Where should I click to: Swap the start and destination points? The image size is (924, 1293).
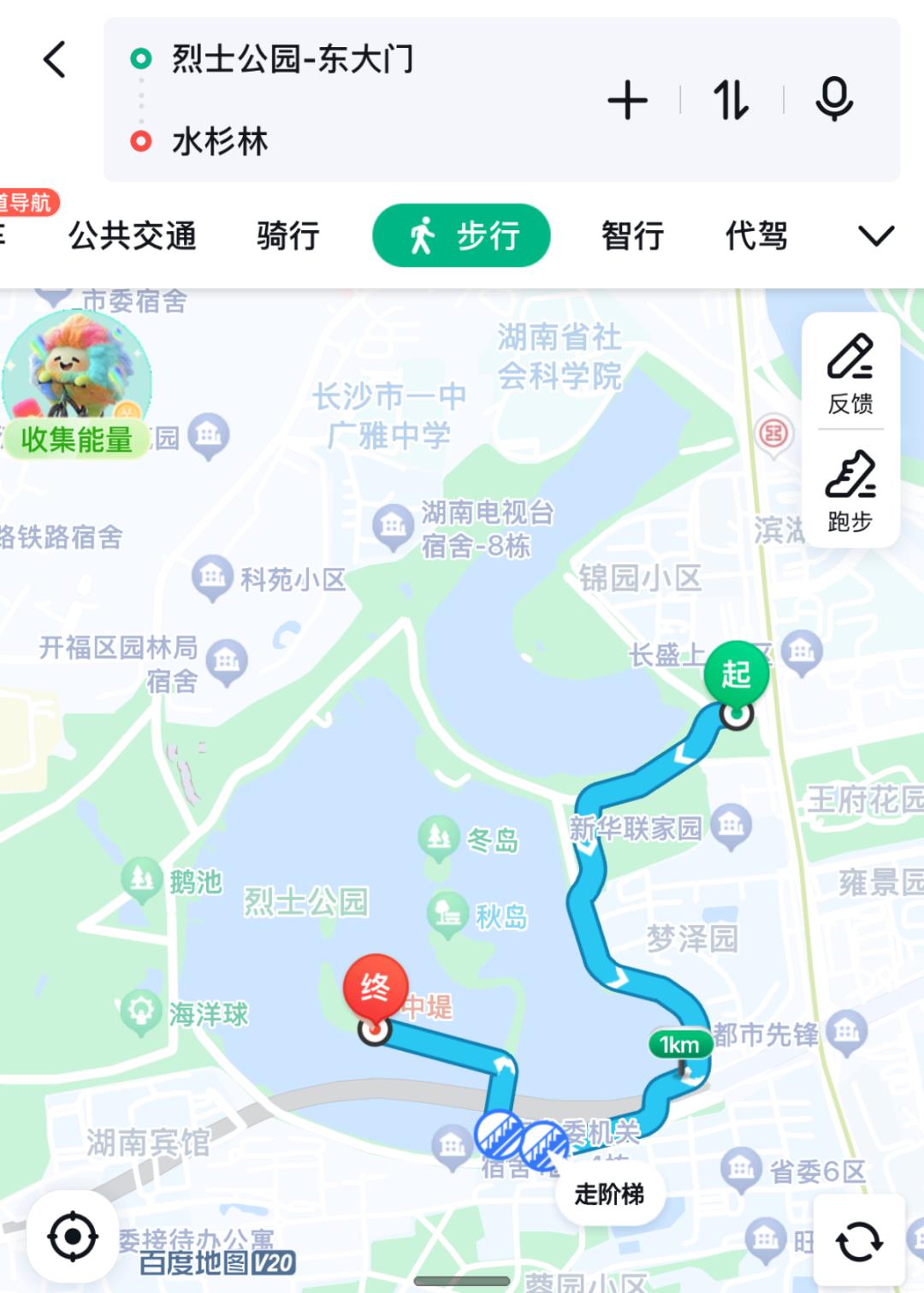pos(731,101)
